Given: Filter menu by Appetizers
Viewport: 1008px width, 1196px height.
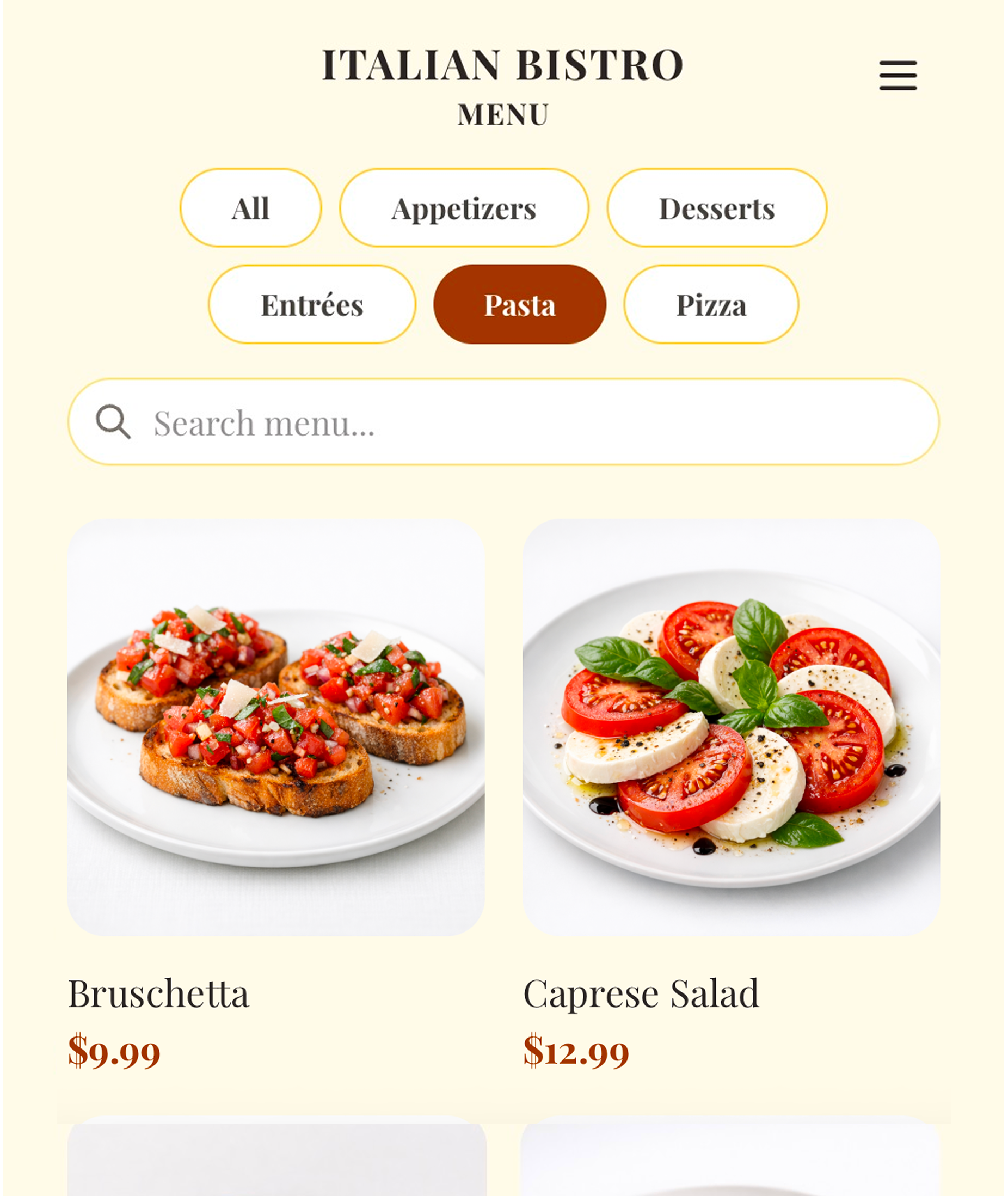Looking at the screenshot, I should coord(463,208).
